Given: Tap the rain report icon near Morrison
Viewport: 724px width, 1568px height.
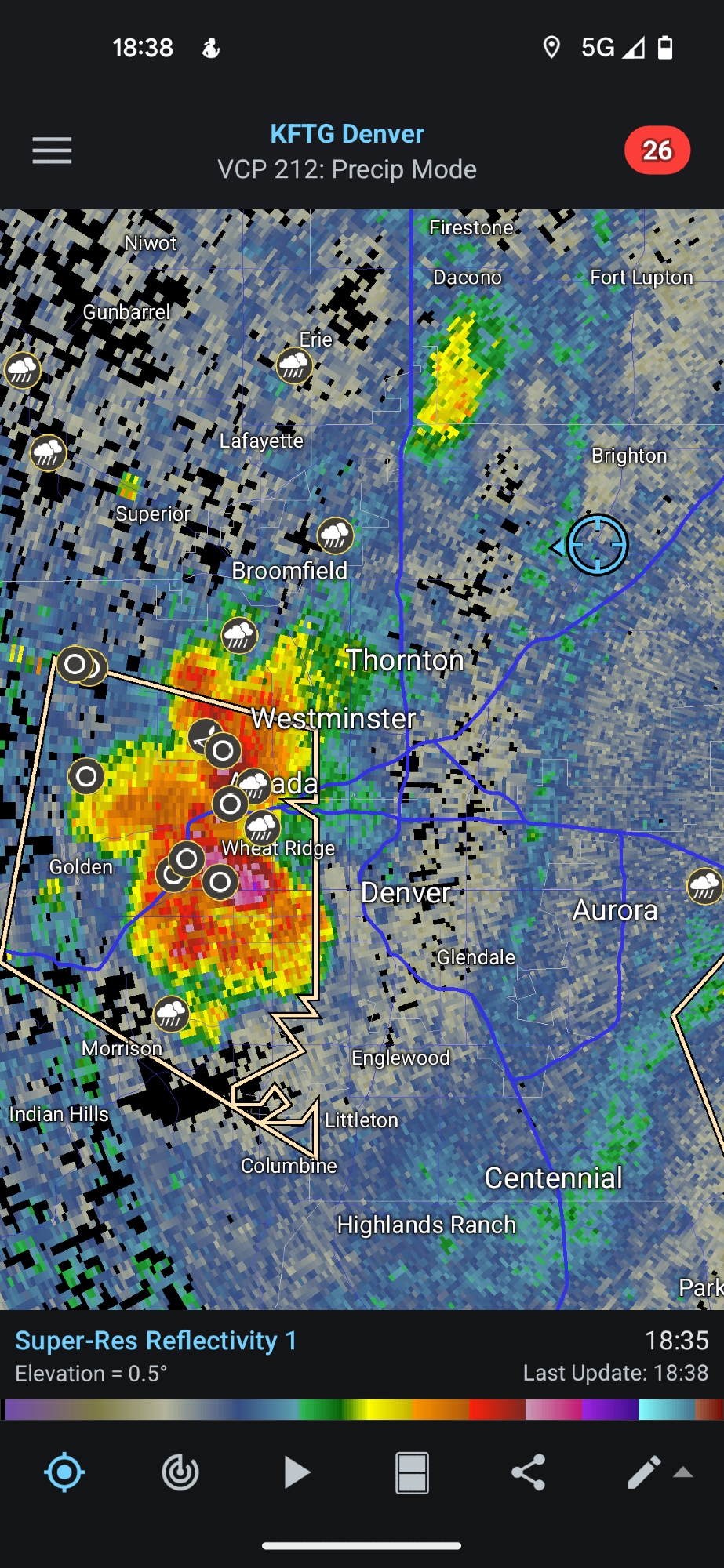Looking at the screenshot, I should (x=171, y=1014).
